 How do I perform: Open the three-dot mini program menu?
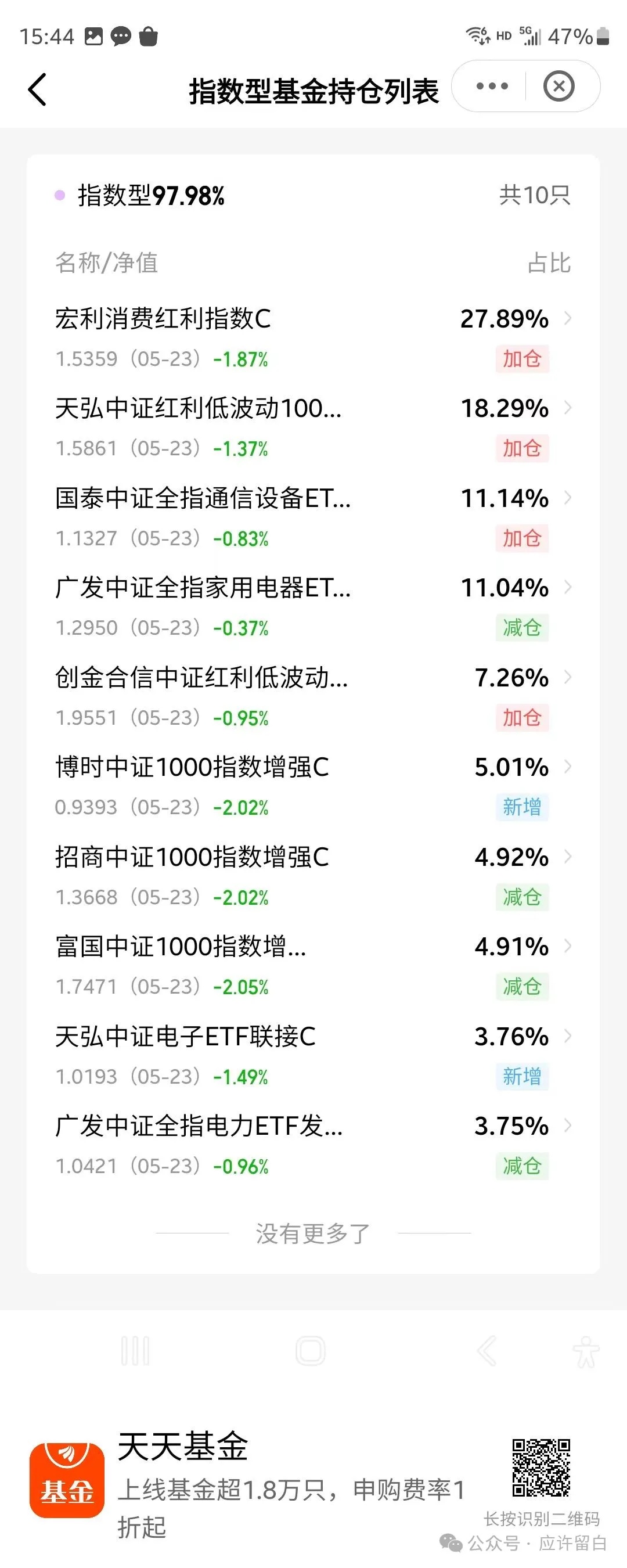492,87
